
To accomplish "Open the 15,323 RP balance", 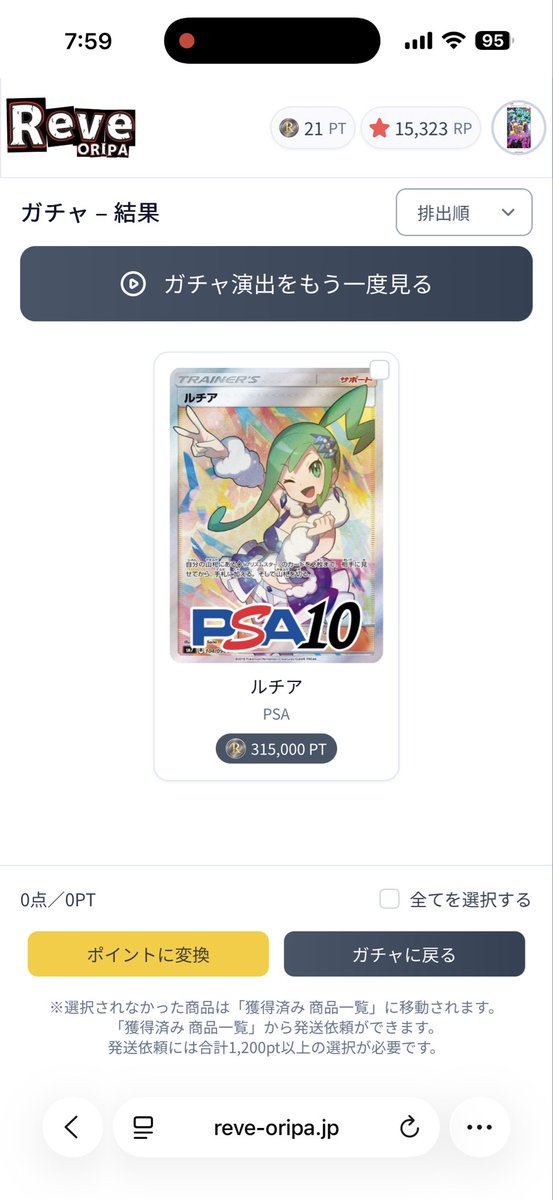I will click(x=420, y=128).
